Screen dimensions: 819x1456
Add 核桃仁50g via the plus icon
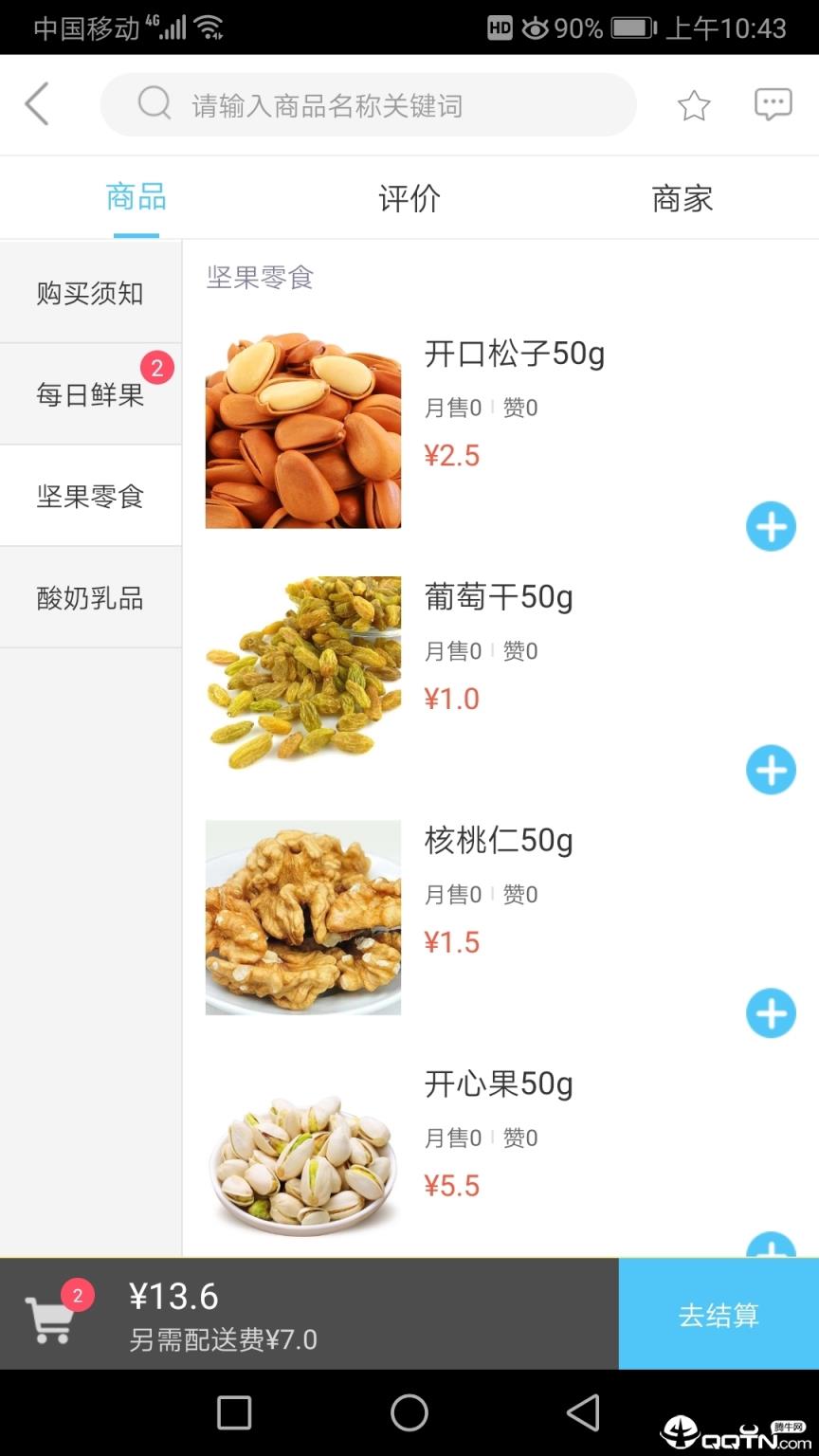(771, 1012)
